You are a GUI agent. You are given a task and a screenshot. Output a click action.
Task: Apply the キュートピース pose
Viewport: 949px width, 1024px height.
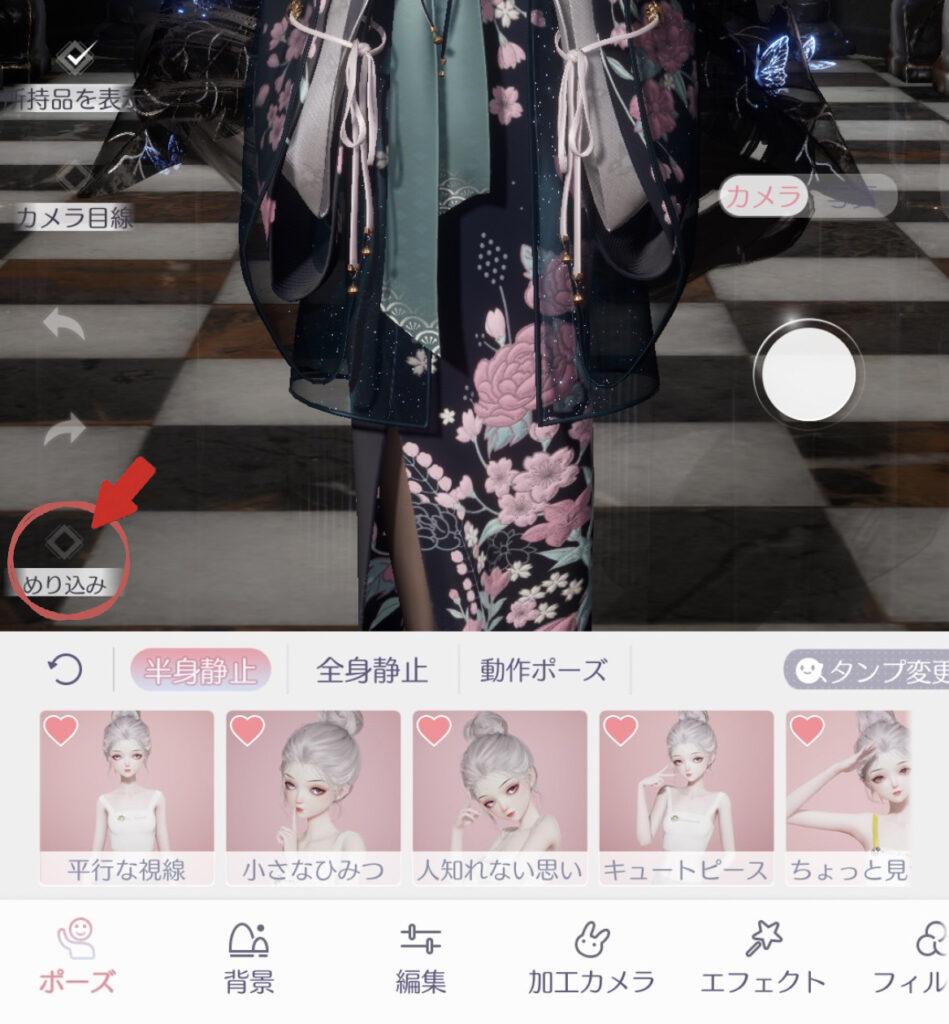(x=686, y=797)
